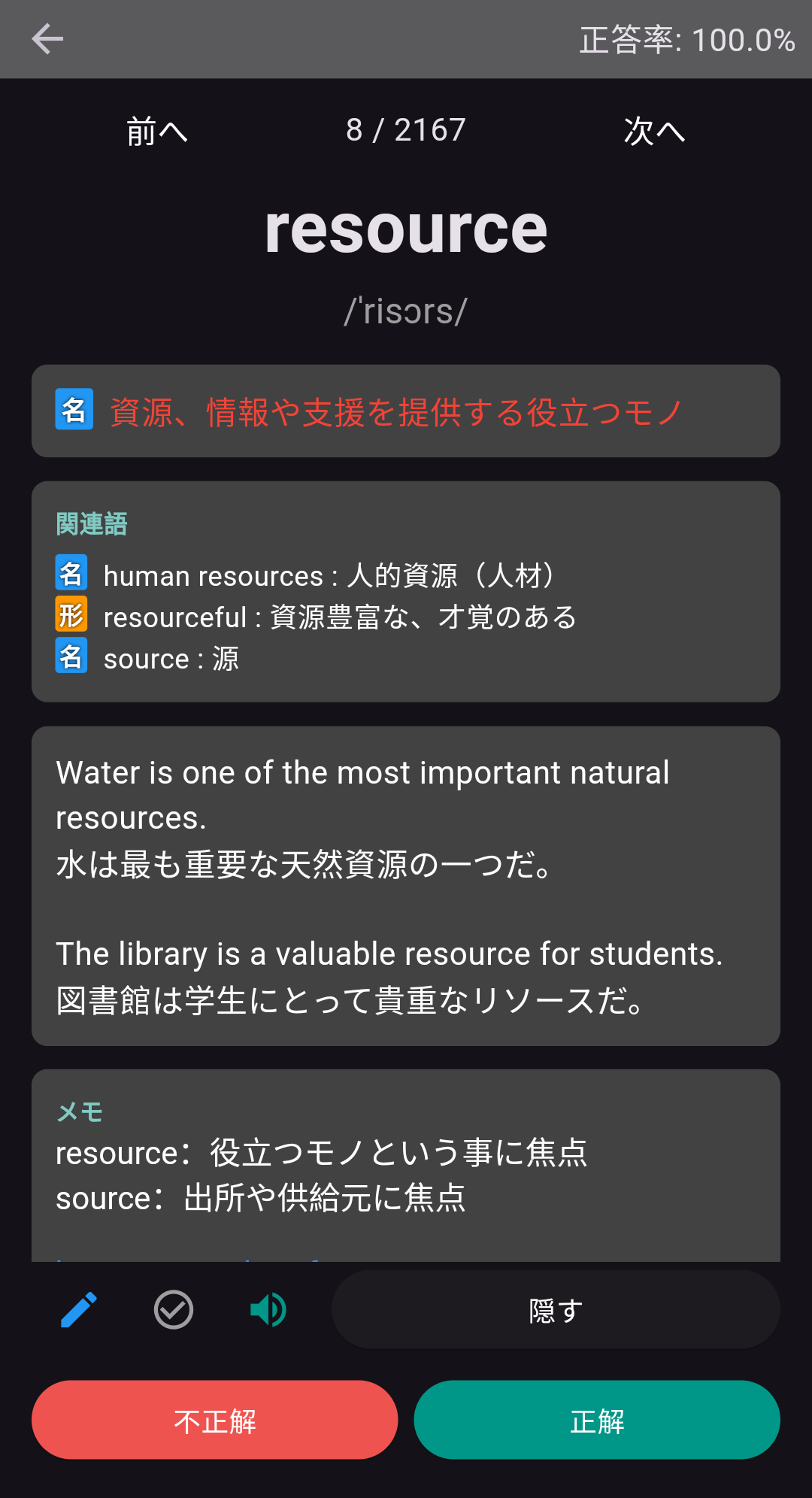Viewport: 812px width, 1498px height.
Task: Tap the checkmark circle icon
Action: [x=174, y=1310]
